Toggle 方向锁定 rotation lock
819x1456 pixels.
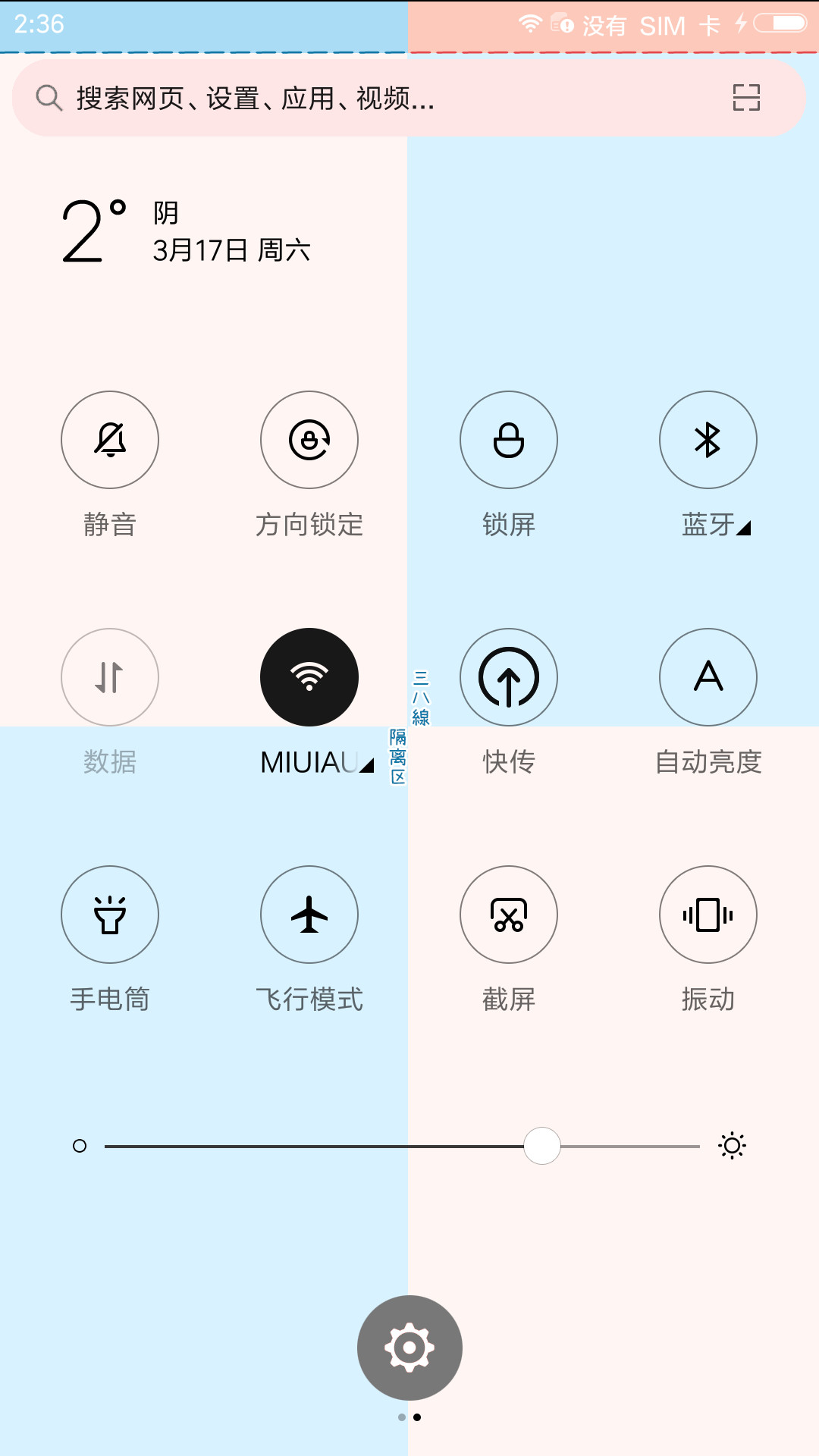309,440
